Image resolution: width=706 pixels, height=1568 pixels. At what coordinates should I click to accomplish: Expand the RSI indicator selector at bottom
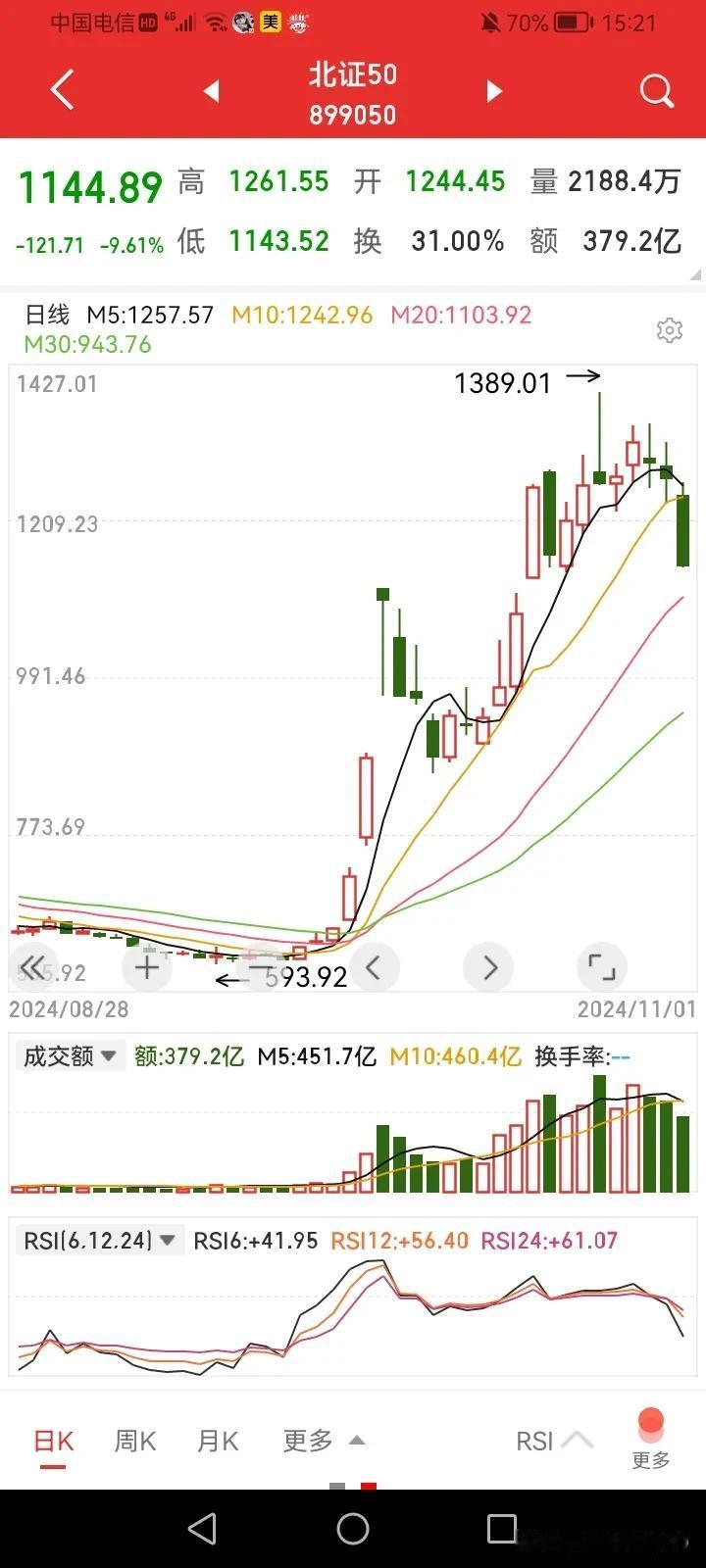554,1442
